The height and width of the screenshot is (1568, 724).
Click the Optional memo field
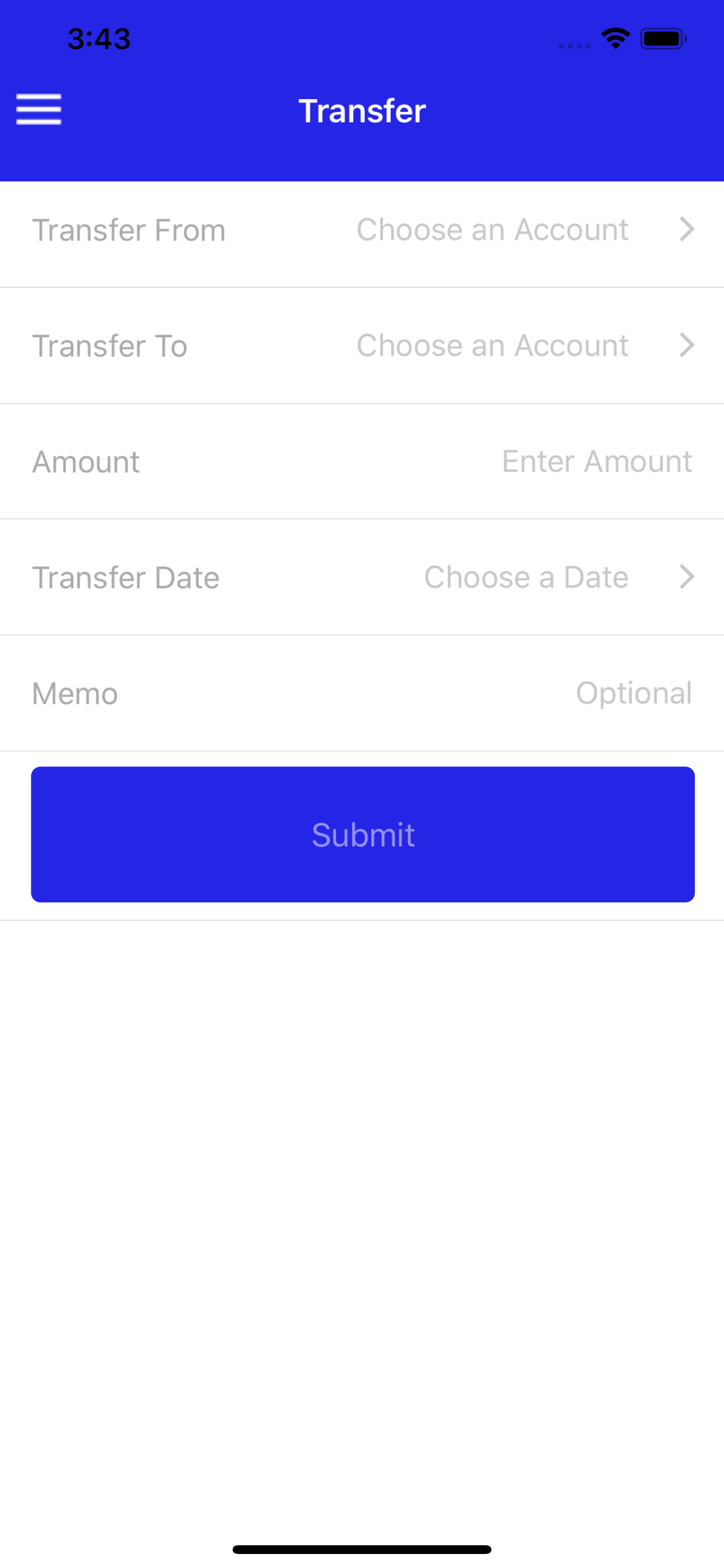click(x=635, y=694)
